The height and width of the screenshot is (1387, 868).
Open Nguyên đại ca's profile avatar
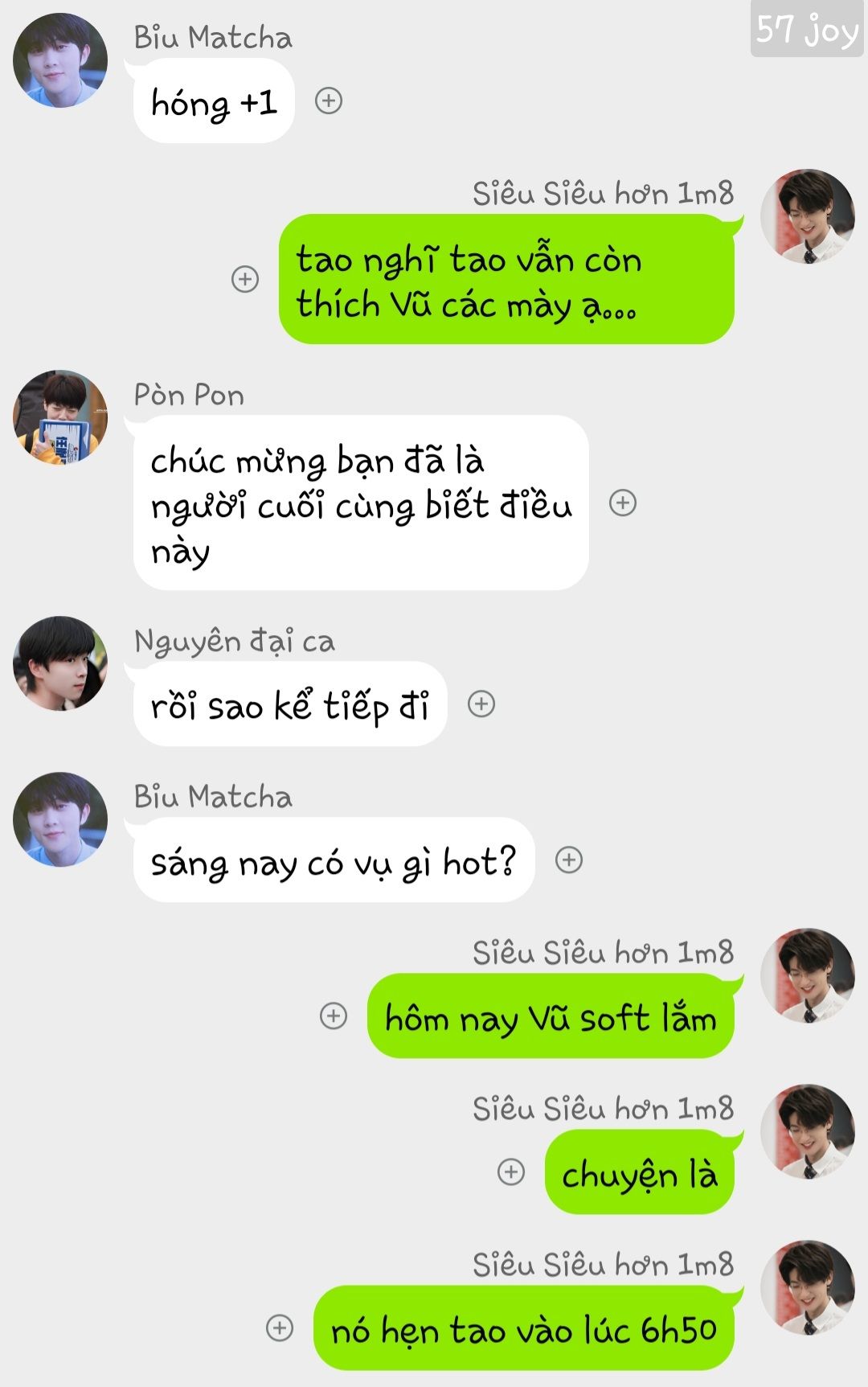pyautogui.click(x=60, y=663)
